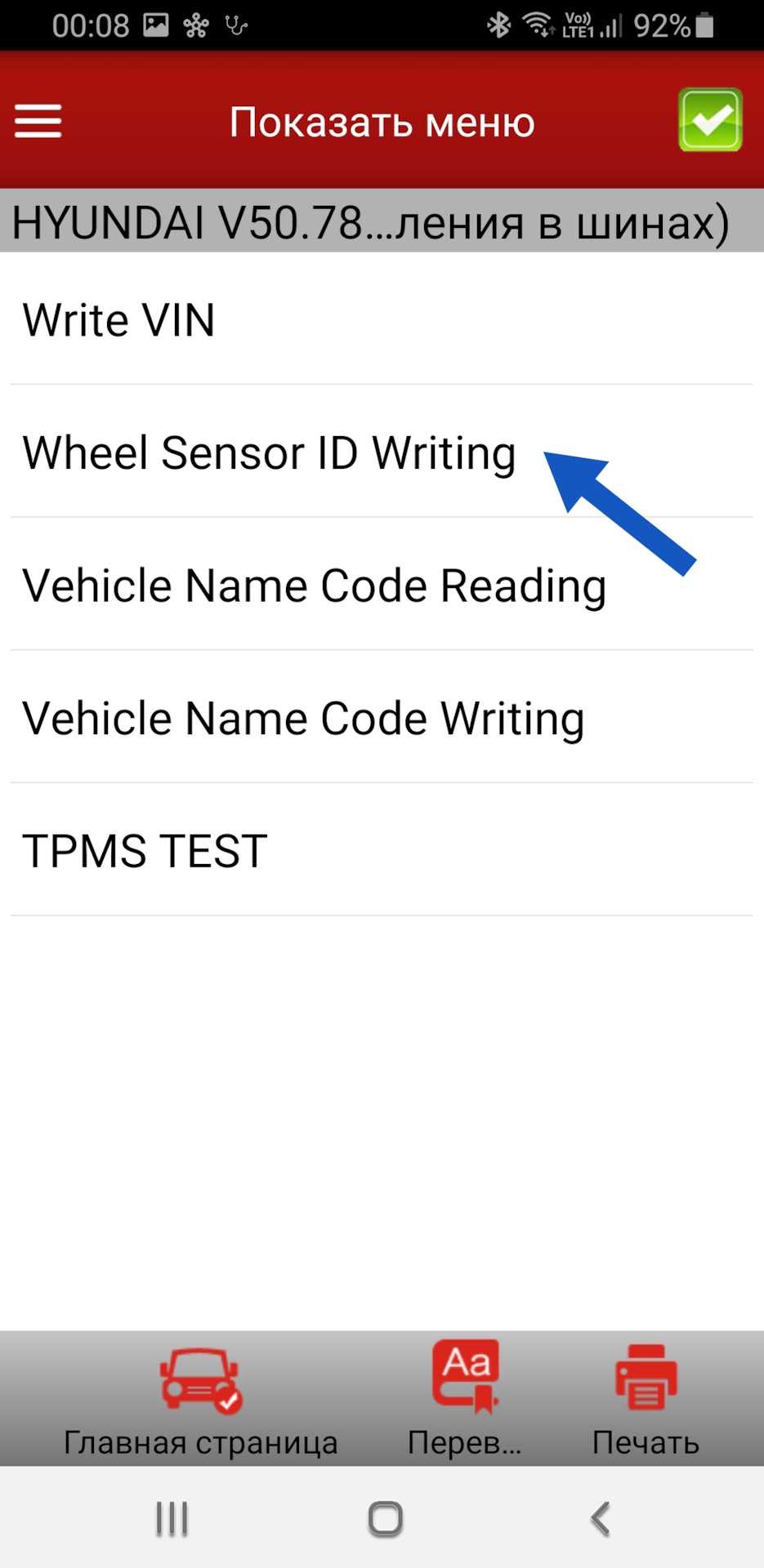Select Wheel Sensor ID Writing

point(270,452)
